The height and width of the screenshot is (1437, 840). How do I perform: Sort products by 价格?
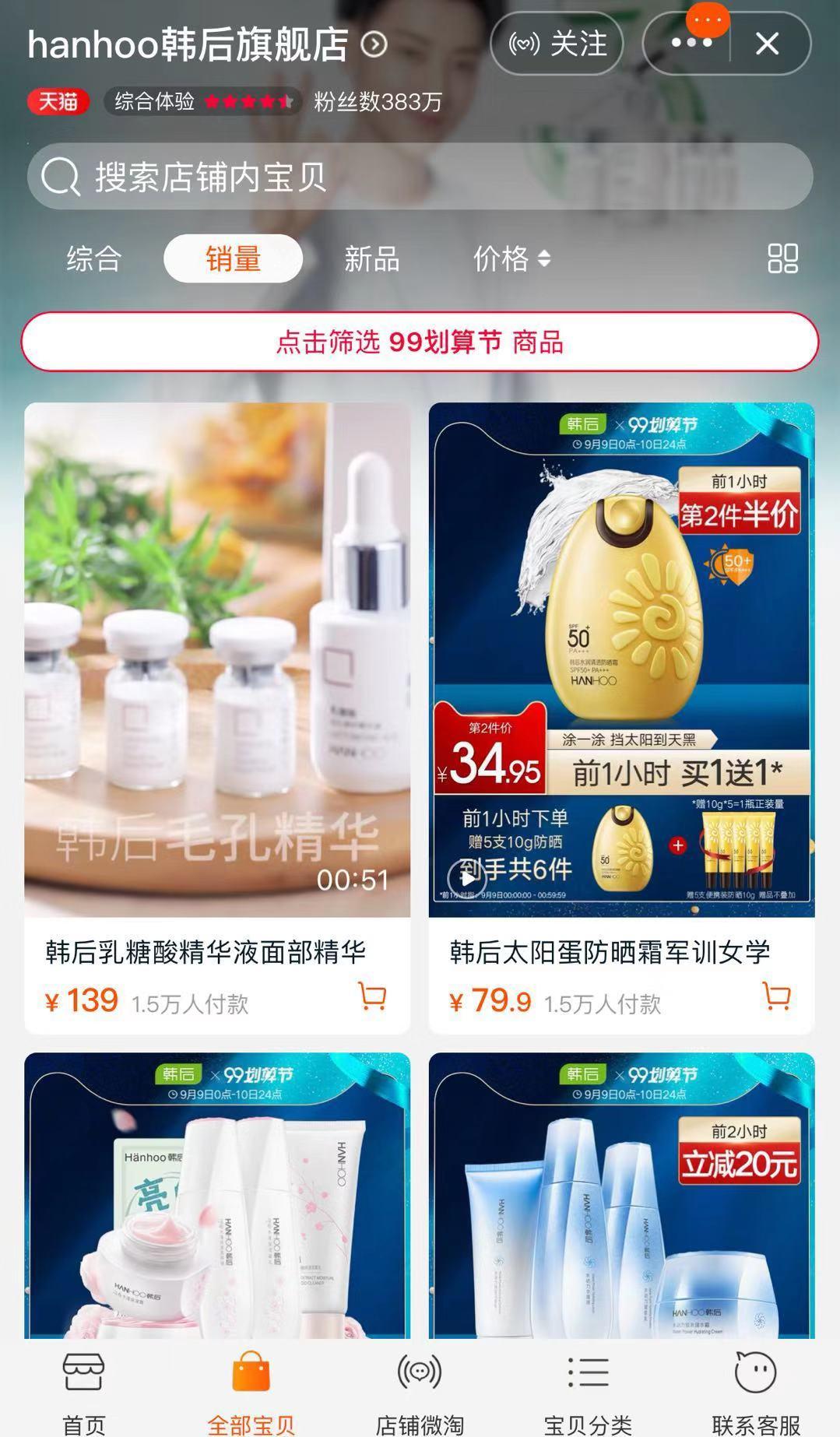(x=512, y=258)
